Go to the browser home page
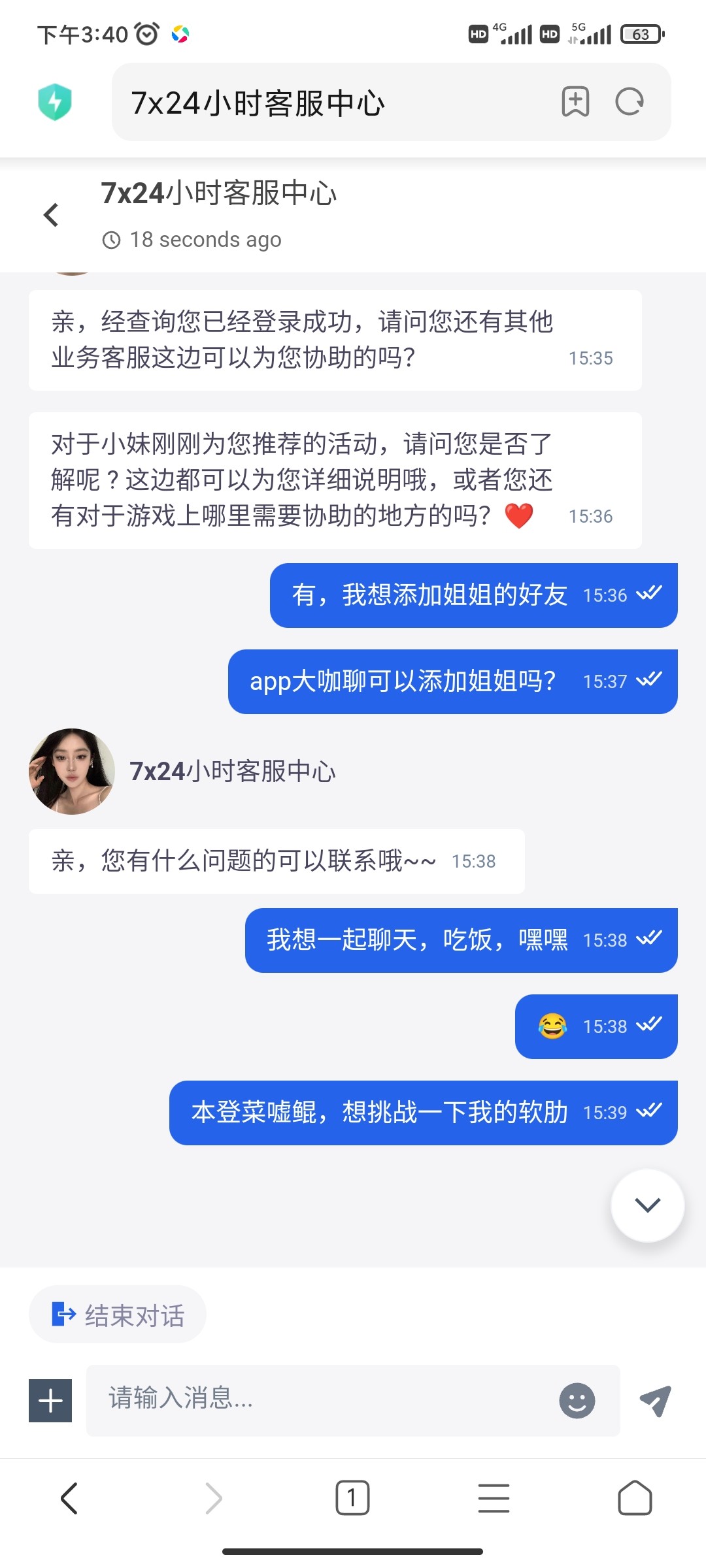Viewport: 706px width, 1568px height. coord(635,1498)
